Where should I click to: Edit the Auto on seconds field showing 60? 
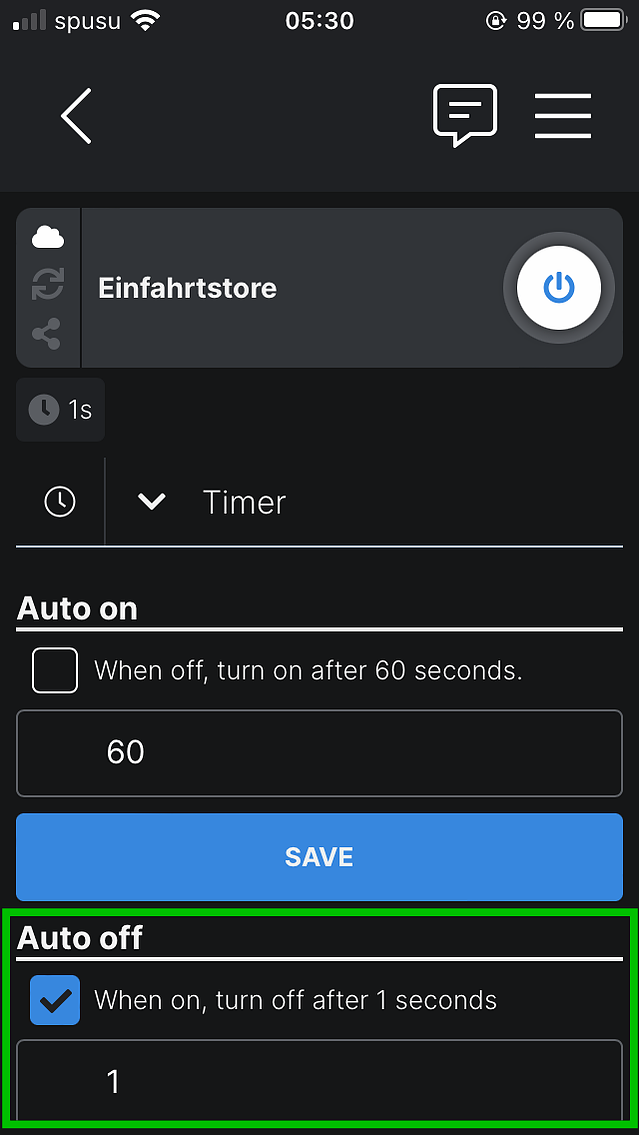point(319,753)
